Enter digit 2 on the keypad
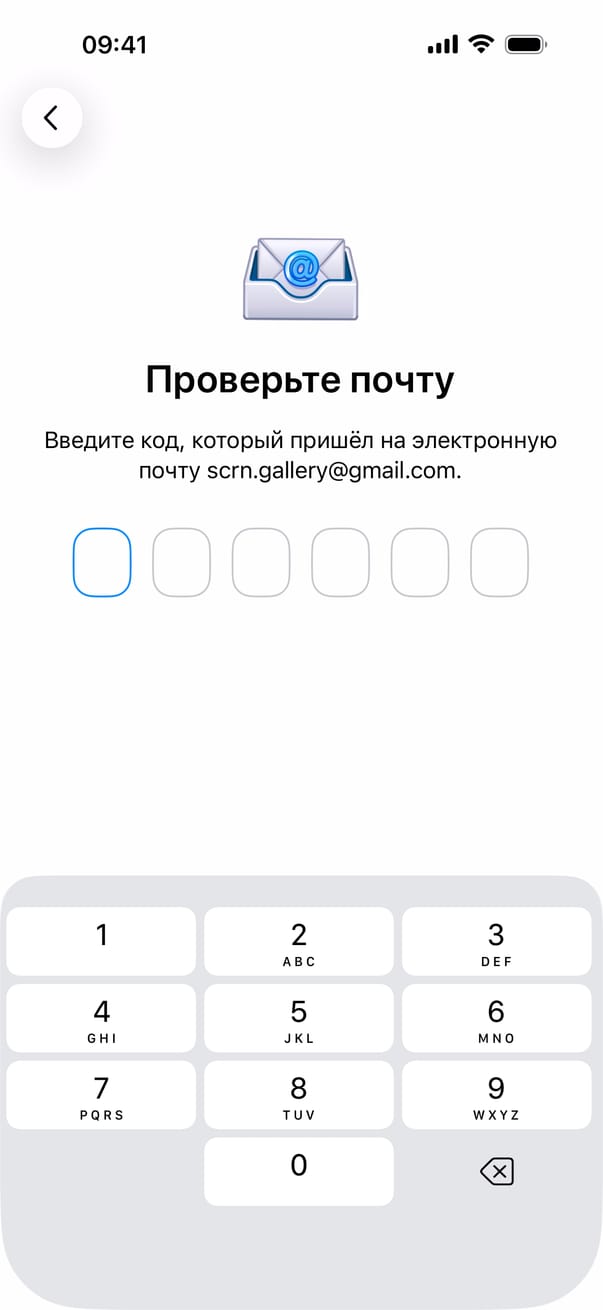Image resolution: width=603 pixels, height=1310 pixels. click(x=298, y=941)
